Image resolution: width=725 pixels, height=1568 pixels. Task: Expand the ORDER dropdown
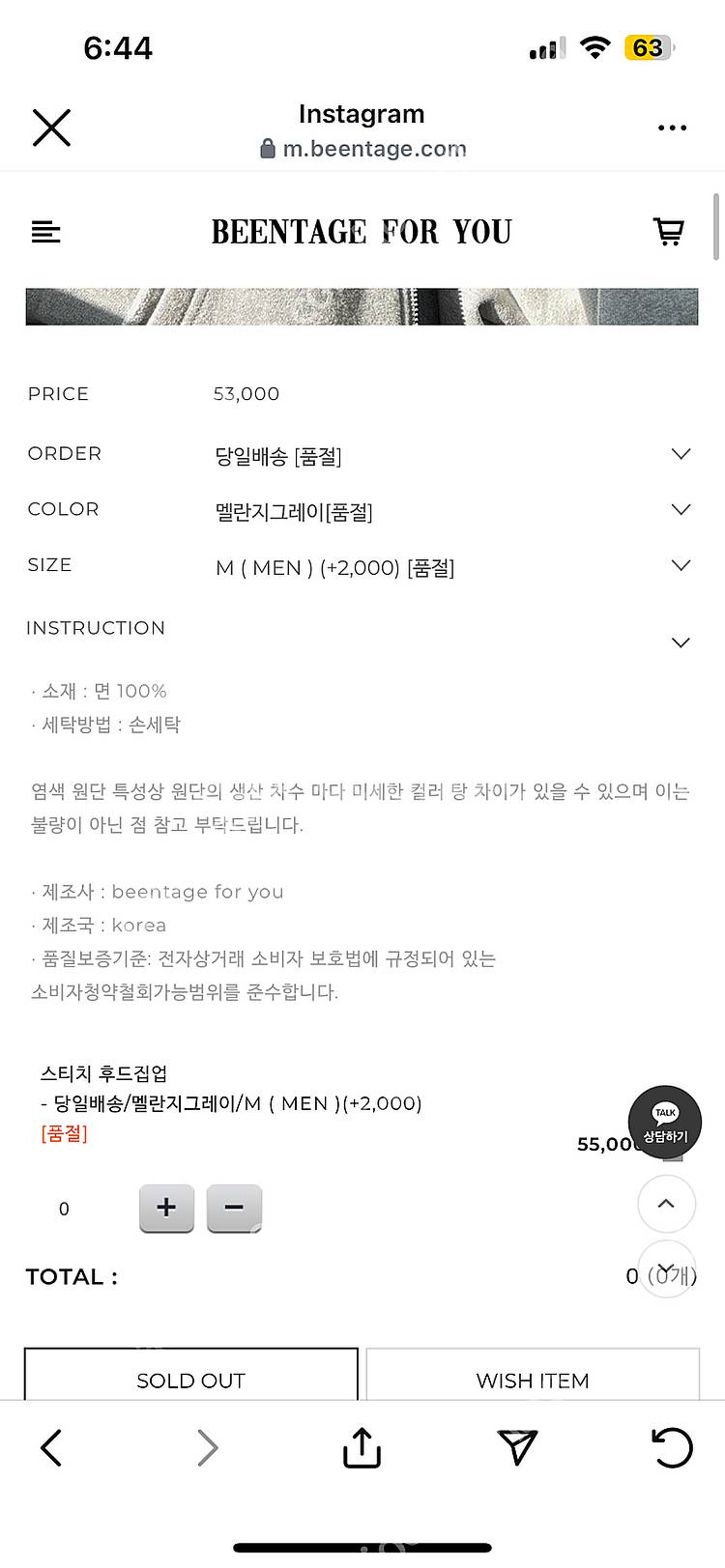(x=681, y=454)
